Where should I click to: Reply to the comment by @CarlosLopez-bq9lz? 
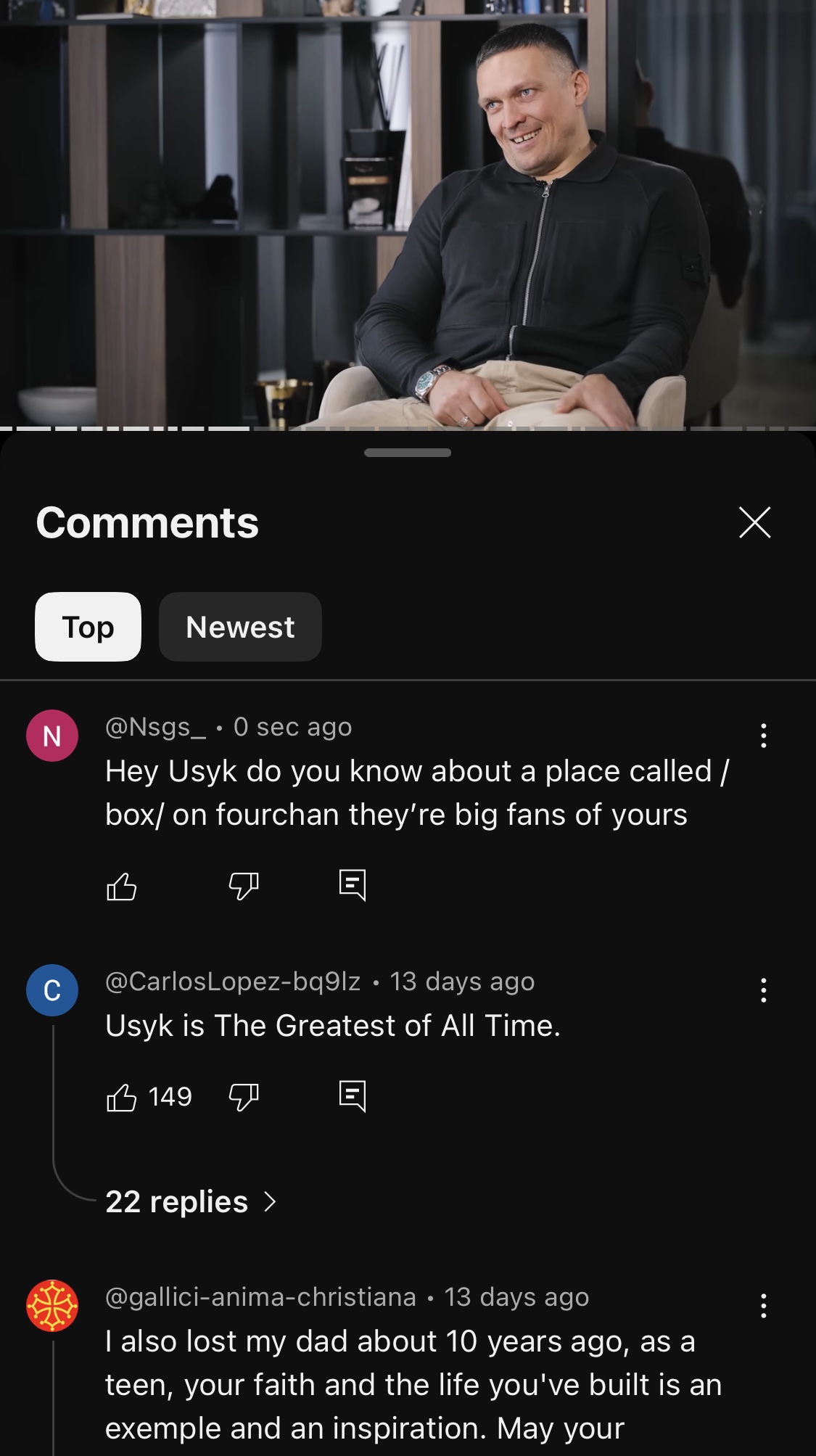tap(353, 1096)
